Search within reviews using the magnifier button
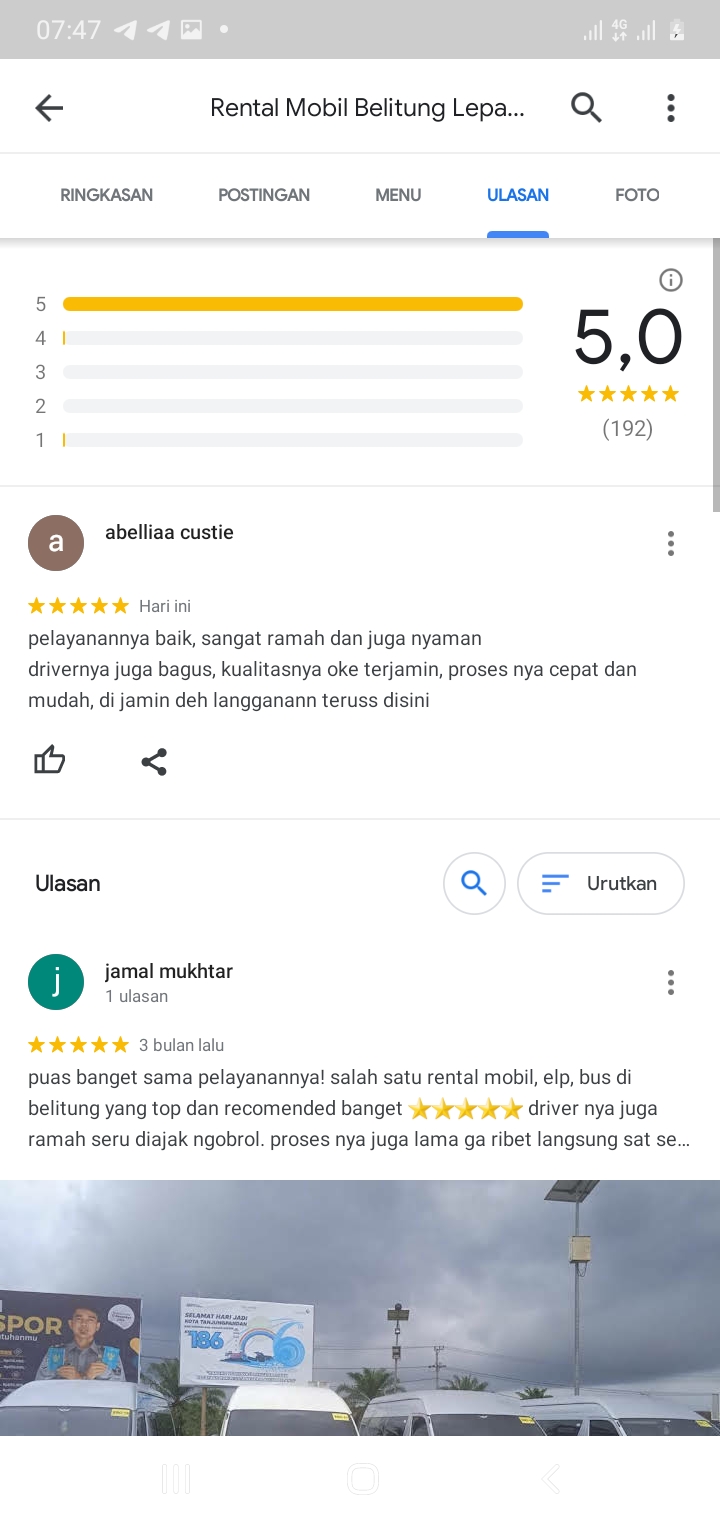The height and width of the screenshot is (1520, 720). pyautogui.click(x=474, y=883)
